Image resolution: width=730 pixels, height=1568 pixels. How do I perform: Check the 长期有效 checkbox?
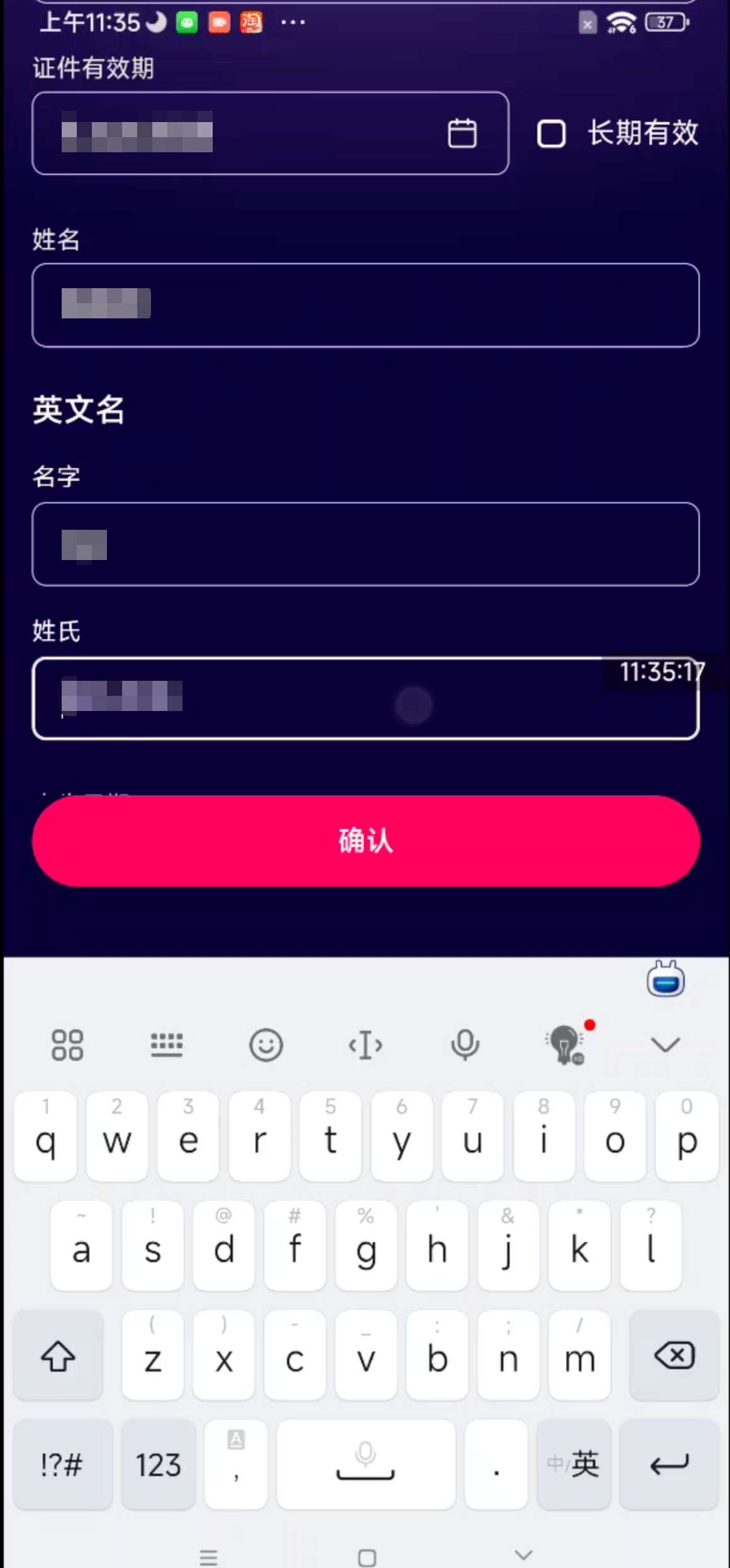[x=551, y=133]
